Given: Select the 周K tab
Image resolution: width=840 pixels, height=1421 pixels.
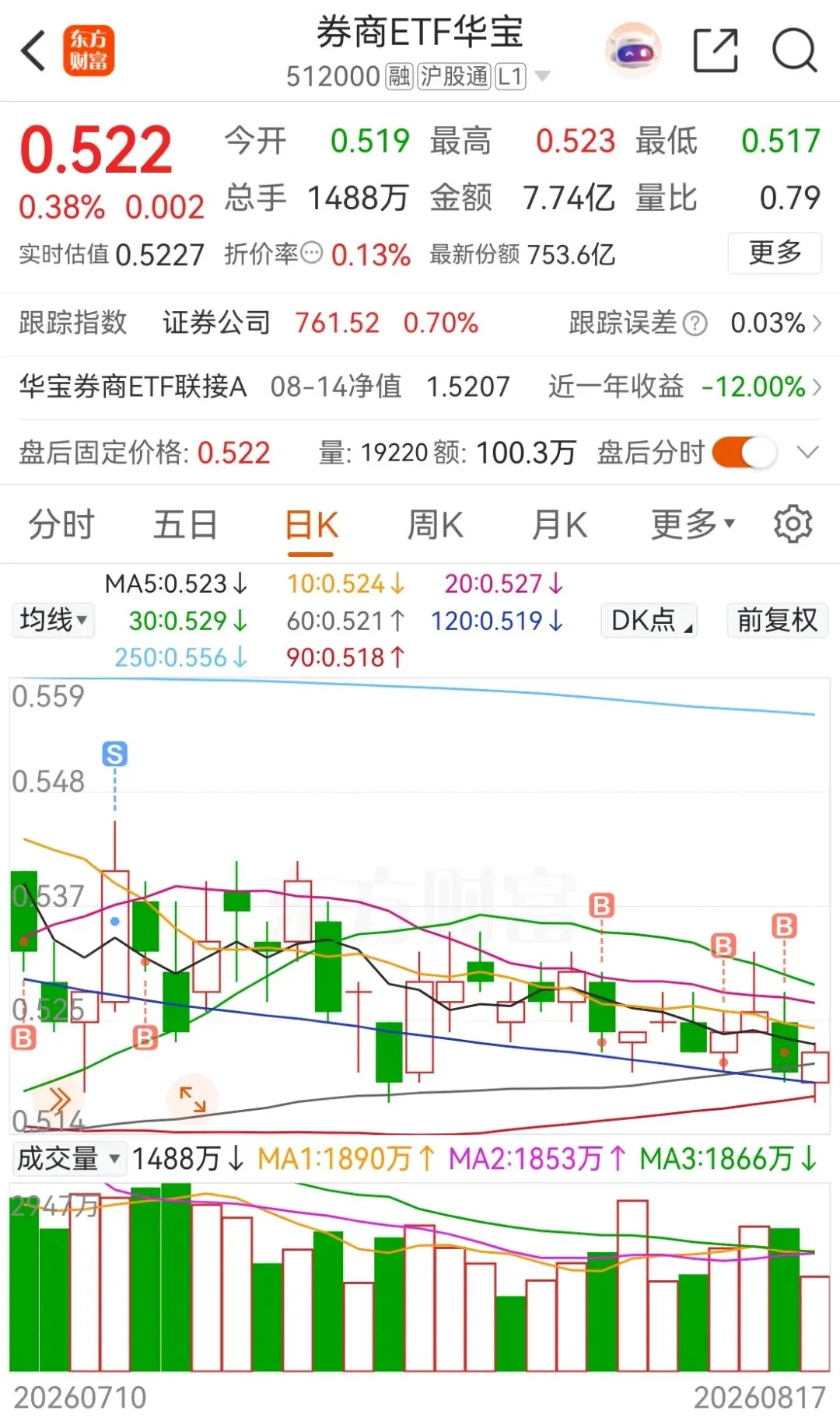Looking at the screenshot, I should point(435,524).
